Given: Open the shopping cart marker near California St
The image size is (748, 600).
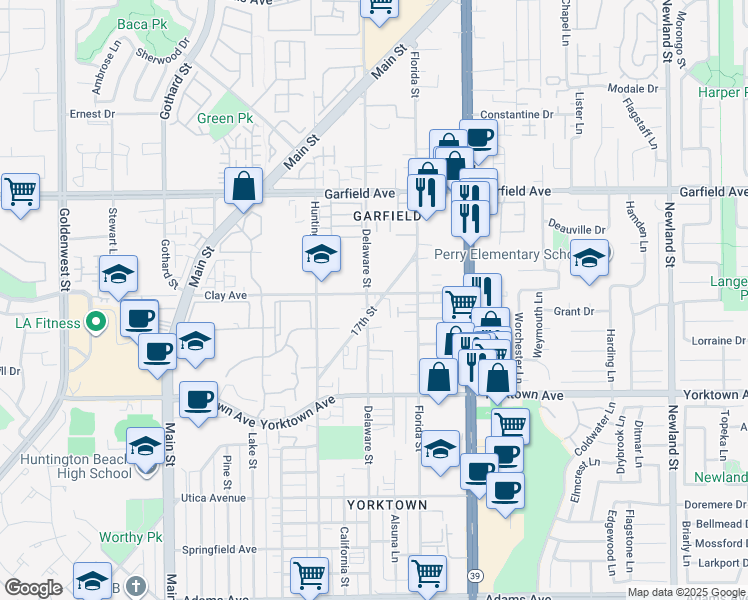Looking at the screenshot, I should 310,576.
